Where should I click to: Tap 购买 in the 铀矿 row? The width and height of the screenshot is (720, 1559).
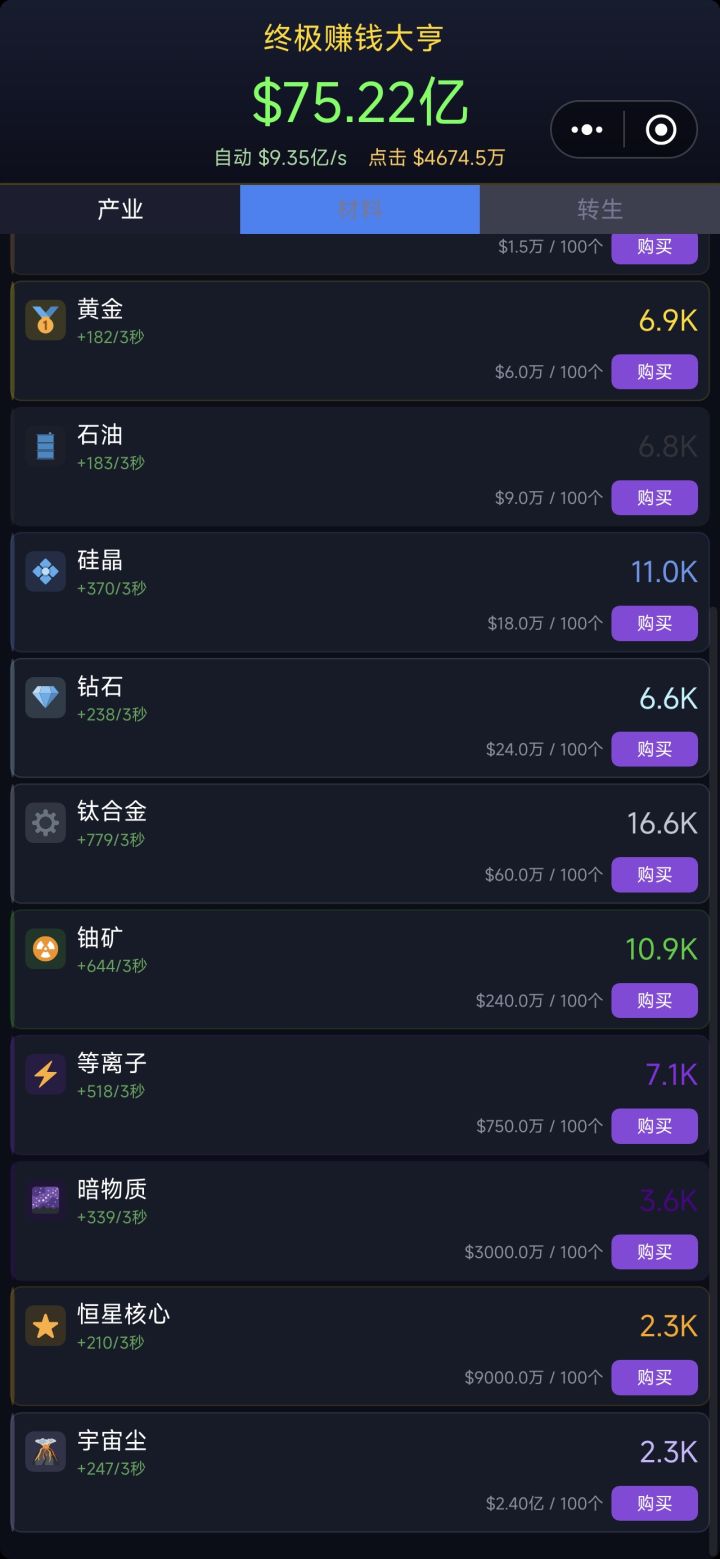(654, 1000)
